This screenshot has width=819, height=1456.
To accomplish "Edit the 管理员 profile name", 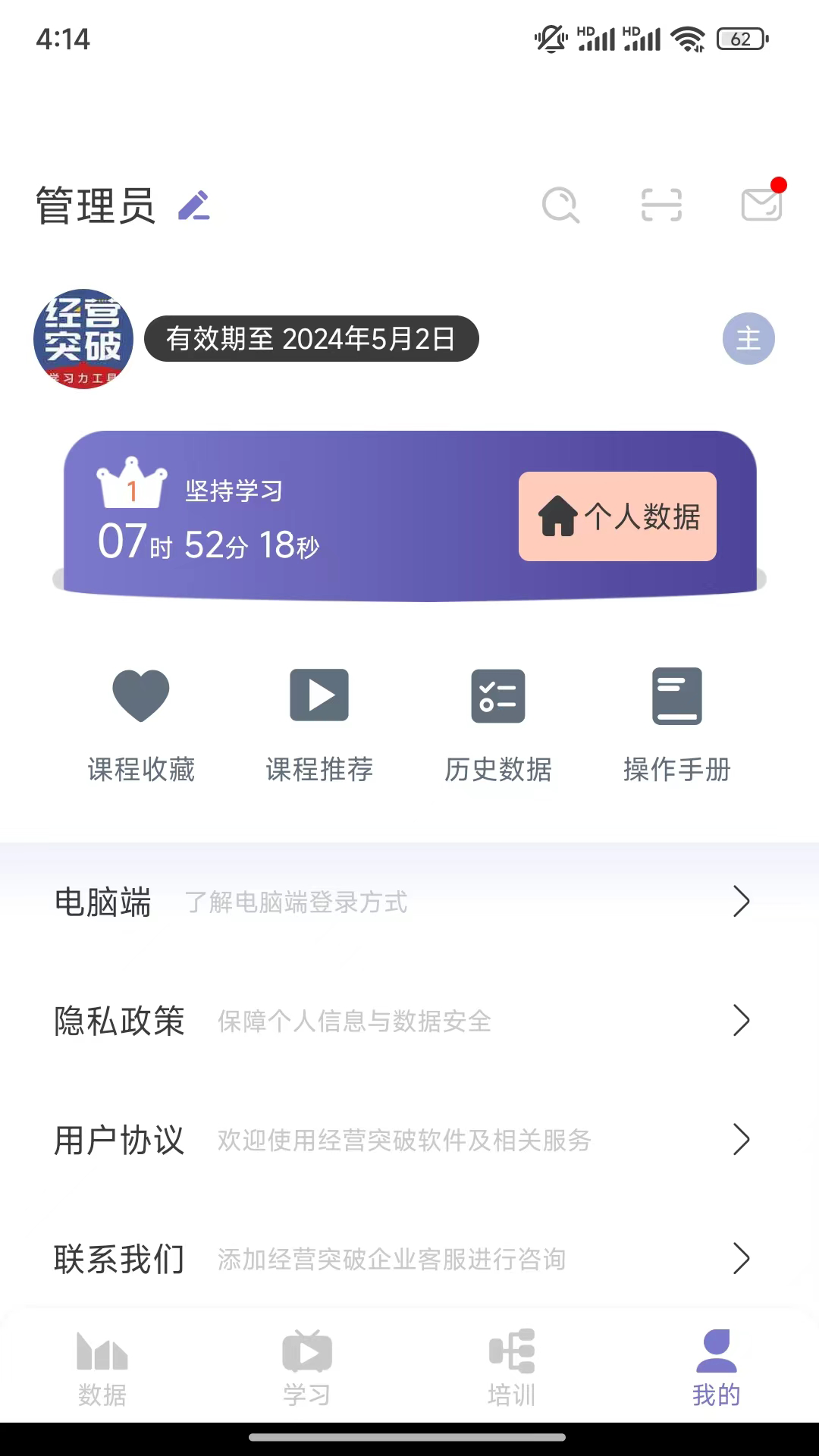I will (194, 206).
